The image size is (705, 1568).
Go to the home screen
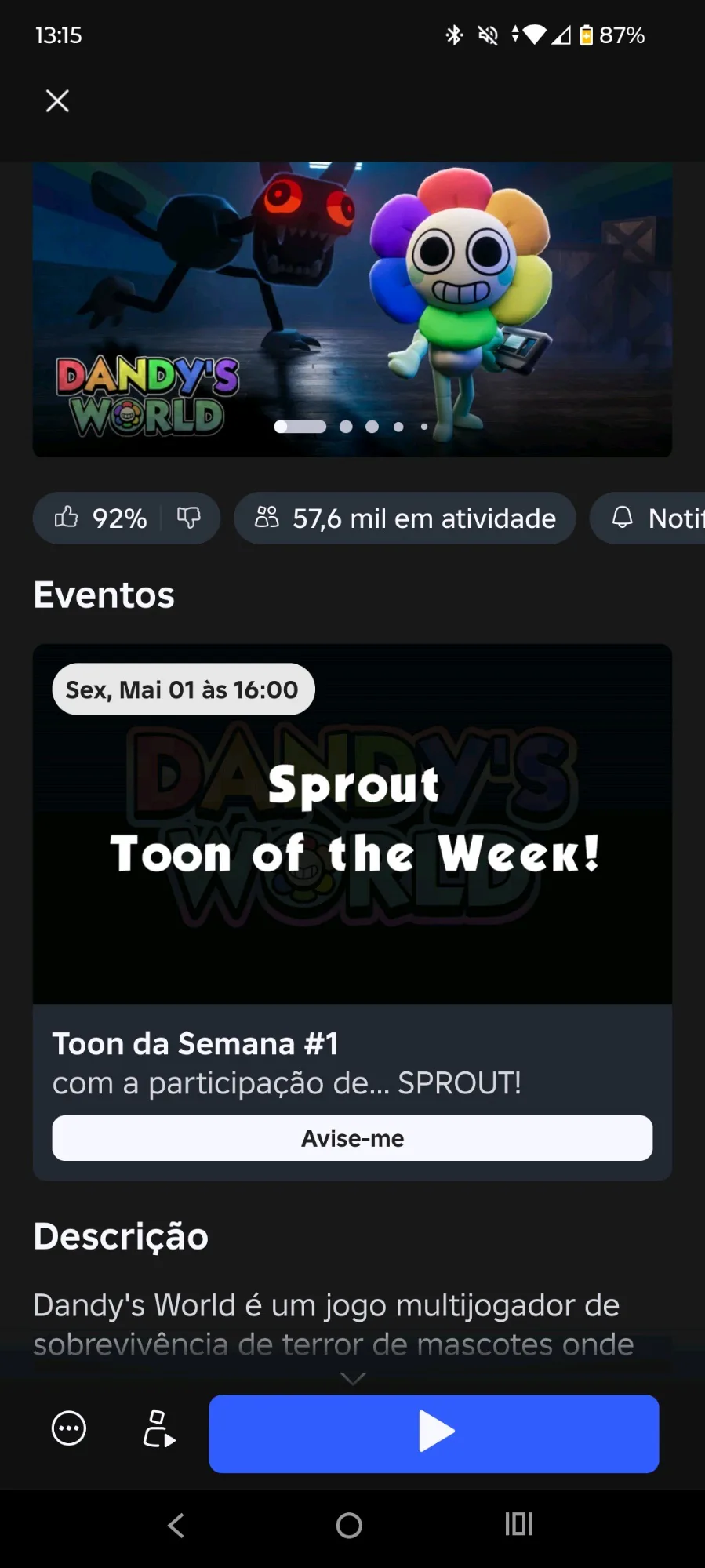click(349, 1525)
